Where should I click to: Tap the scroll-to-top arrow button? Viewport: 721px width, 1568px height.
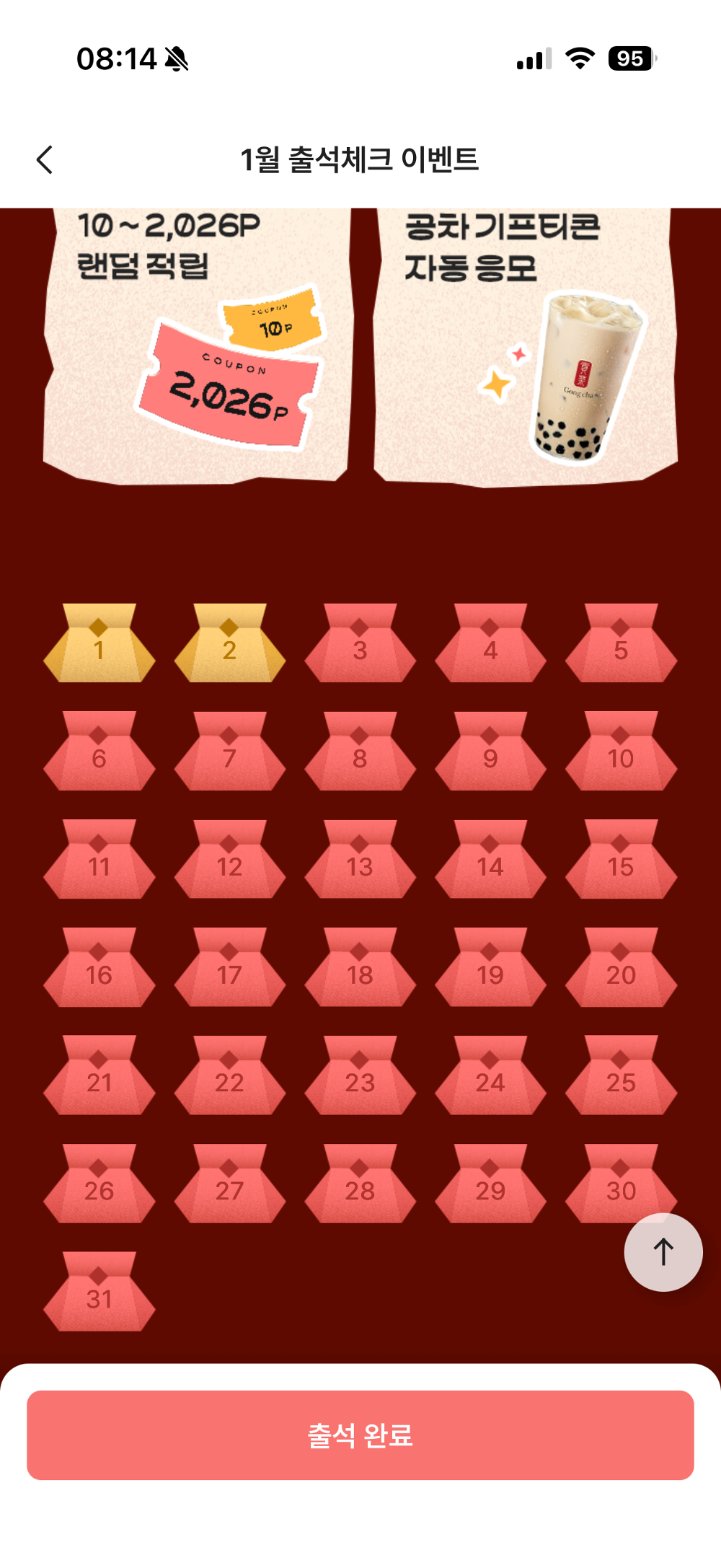click(x=663, y=1251)
